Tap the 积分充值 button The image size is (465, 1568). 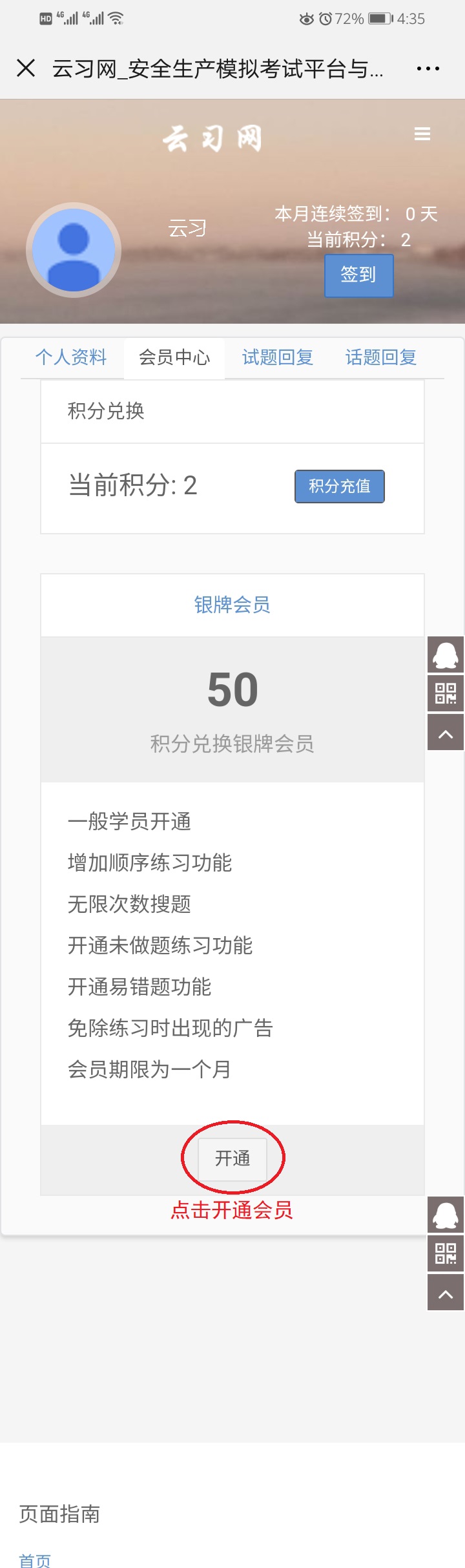point(340,486)
